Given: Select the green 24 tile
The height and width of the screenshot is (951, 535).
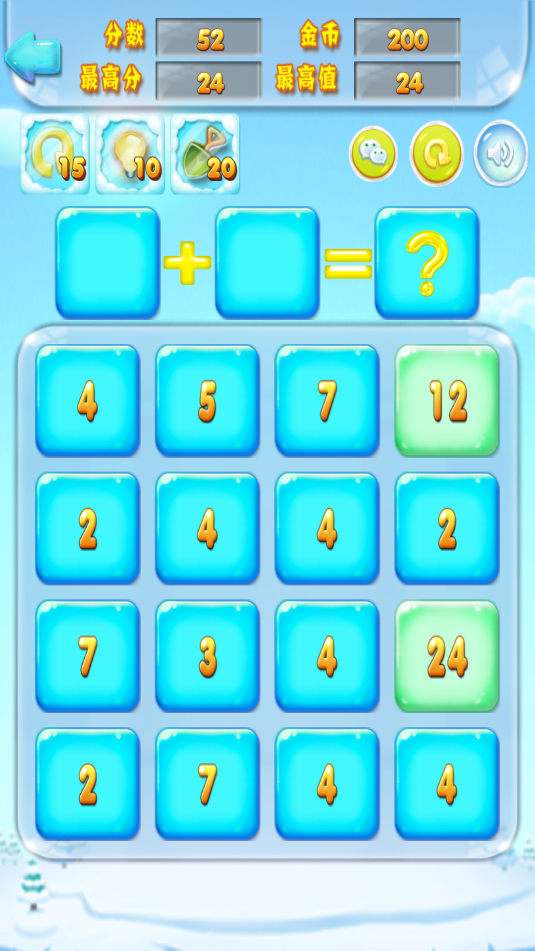Looking at the screenshot, I should click(x=447, y=656).
